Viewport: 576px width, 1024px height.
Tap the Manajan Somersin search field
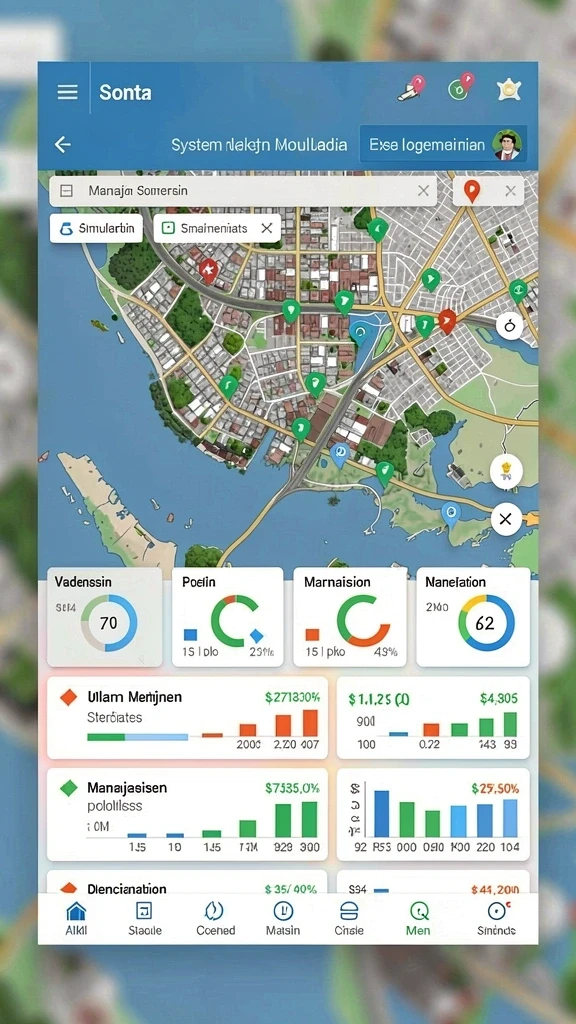(243, 191)
